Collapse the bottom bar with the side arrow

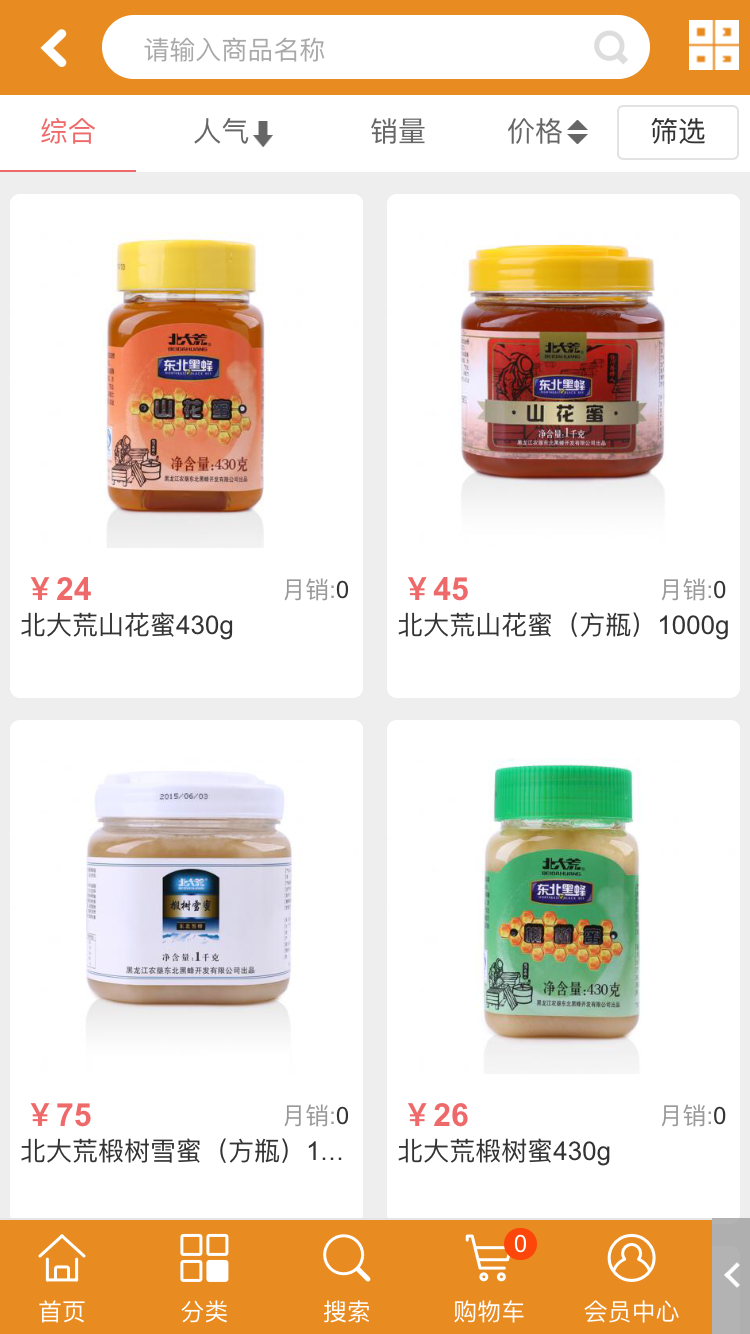coord(732,1276)
